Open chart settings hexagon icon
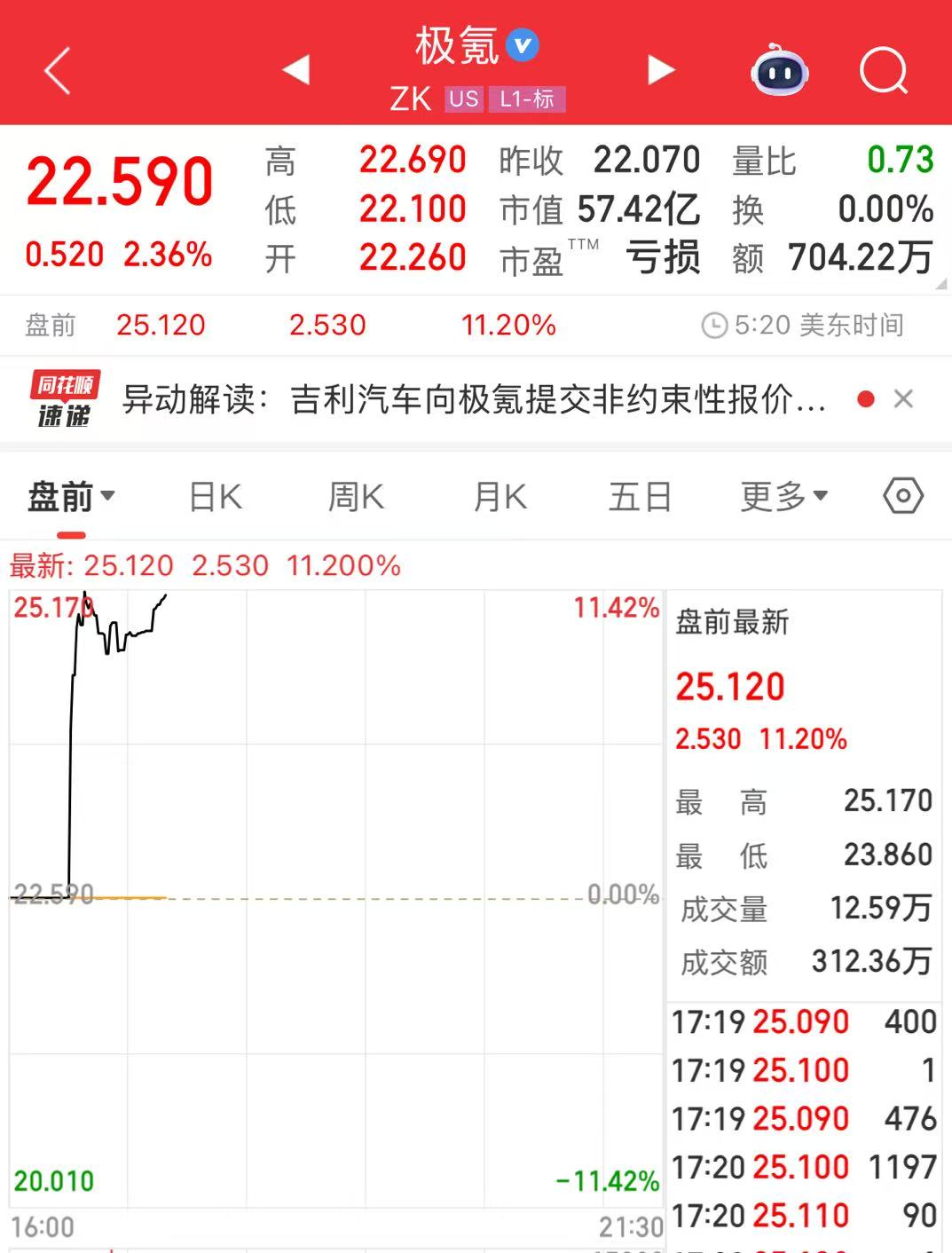The height and width of the screenshot is (1253, 952). pyautogui.click(x=903, y=495)
